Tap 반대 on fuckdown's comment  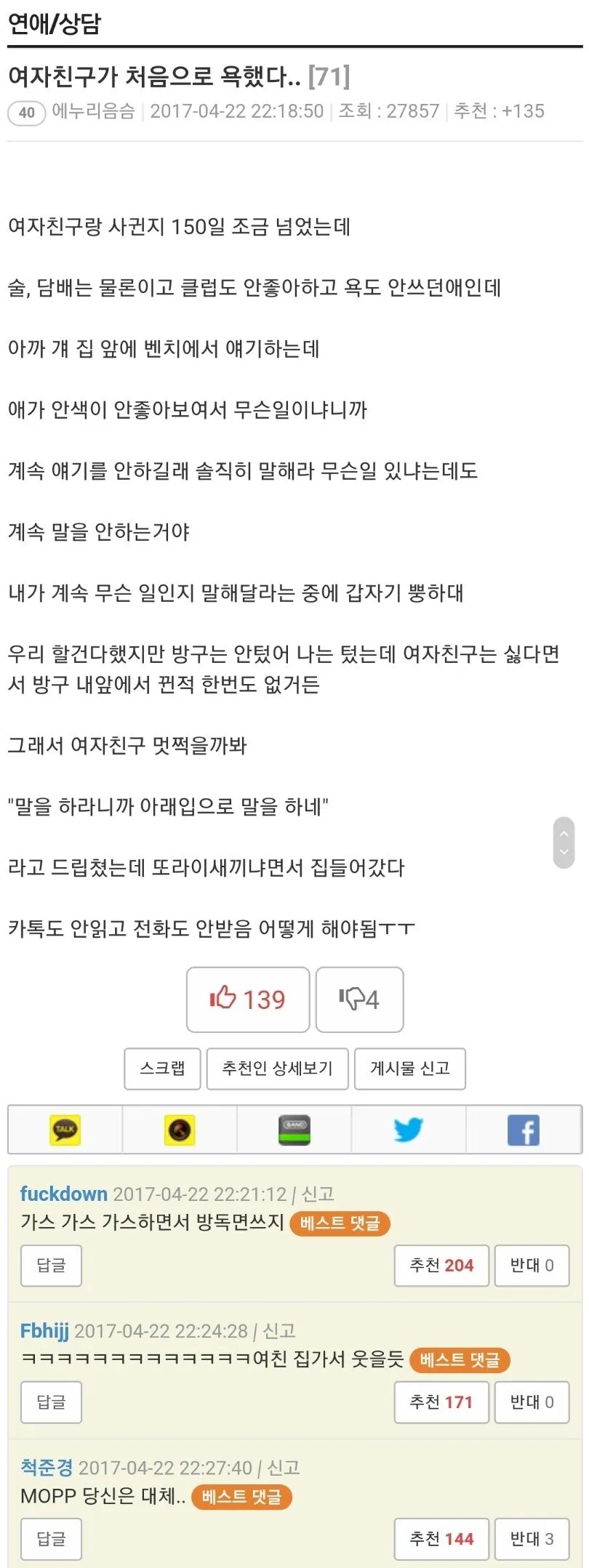[x=532, y=1265]
